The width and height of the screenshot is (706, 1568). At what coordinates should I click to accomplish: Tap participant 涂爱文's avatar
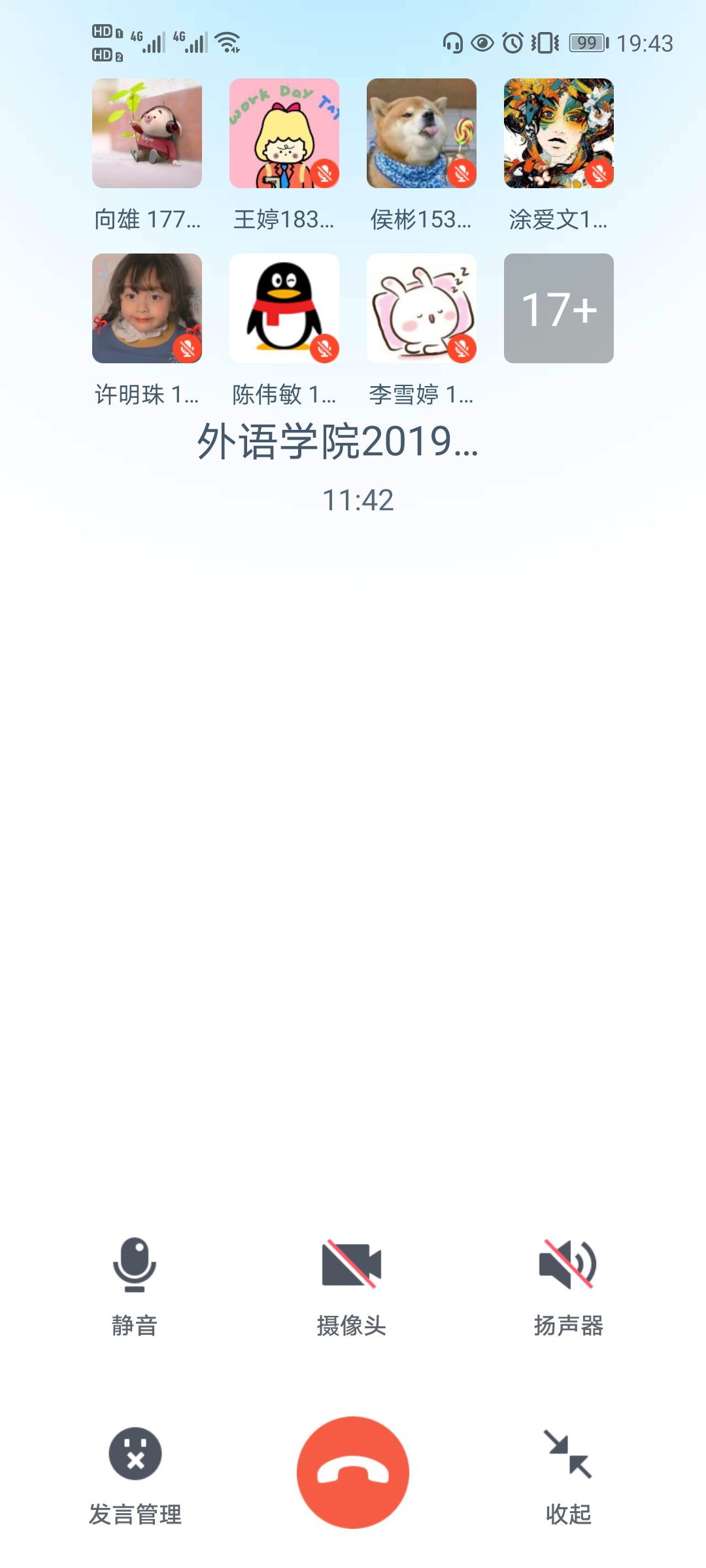[x=558, y=133]
